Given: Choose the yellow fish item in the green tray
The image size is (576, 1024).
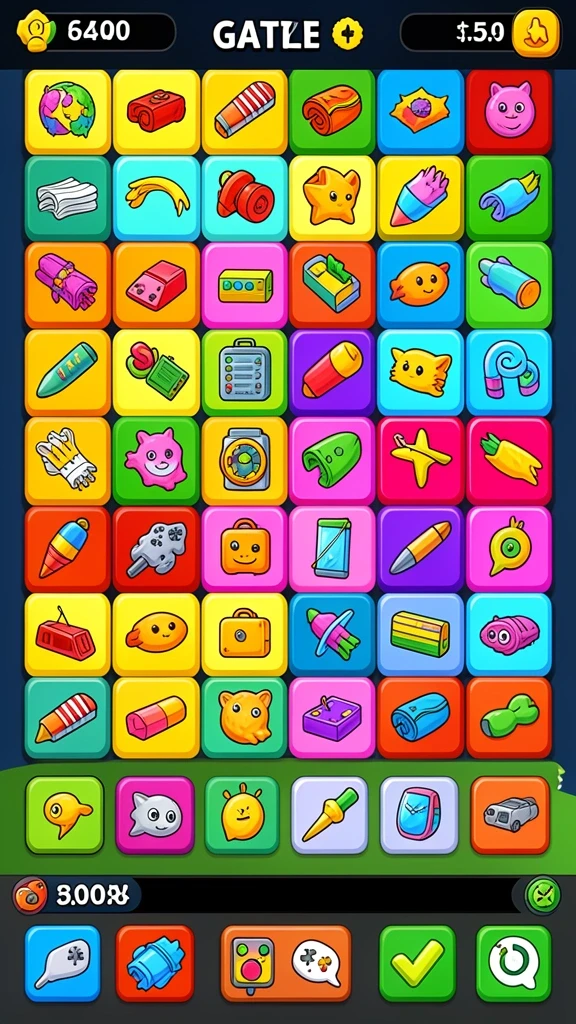Looking at the screenshot, I should 65,814.
